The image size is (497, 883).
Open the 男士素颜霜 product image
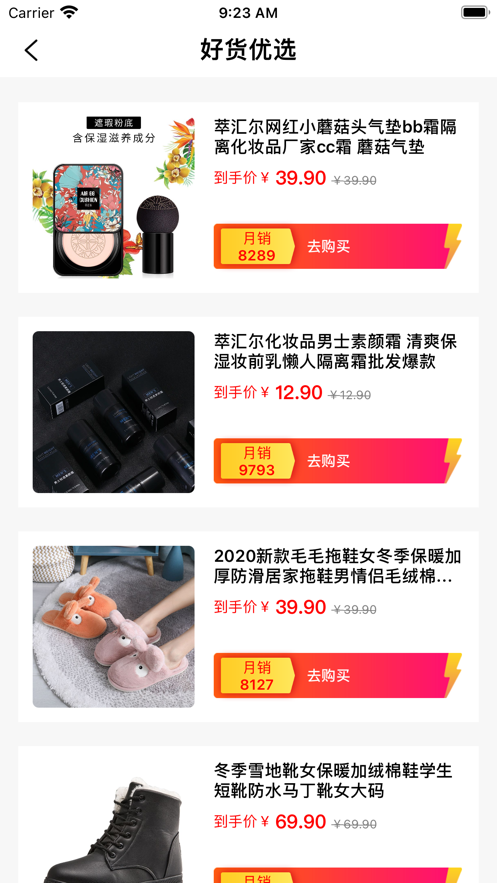[x=114, y=412]
